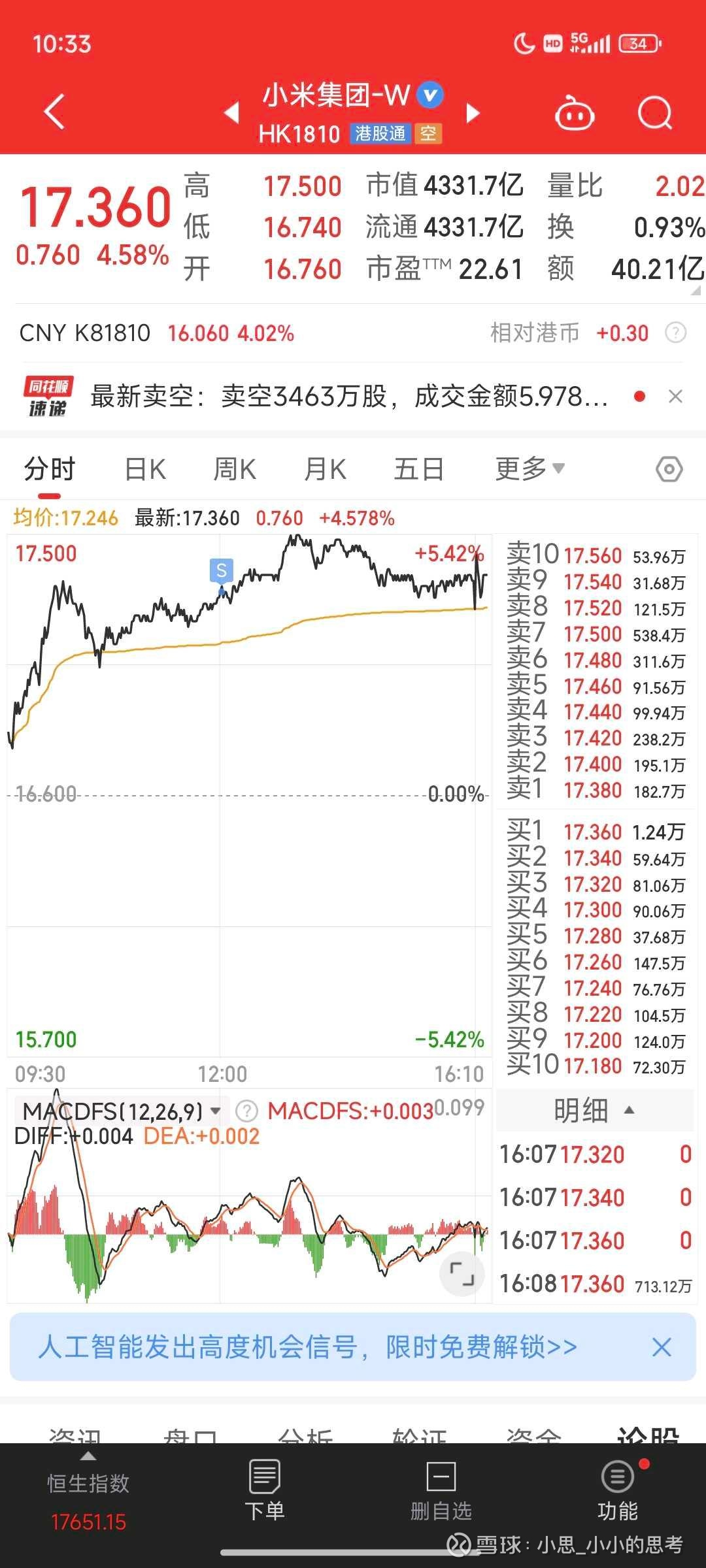706x1568 pixels.
Task: Tap the robot assistant icon next to search
Action: pyautogui.click(x=575, y=112)
